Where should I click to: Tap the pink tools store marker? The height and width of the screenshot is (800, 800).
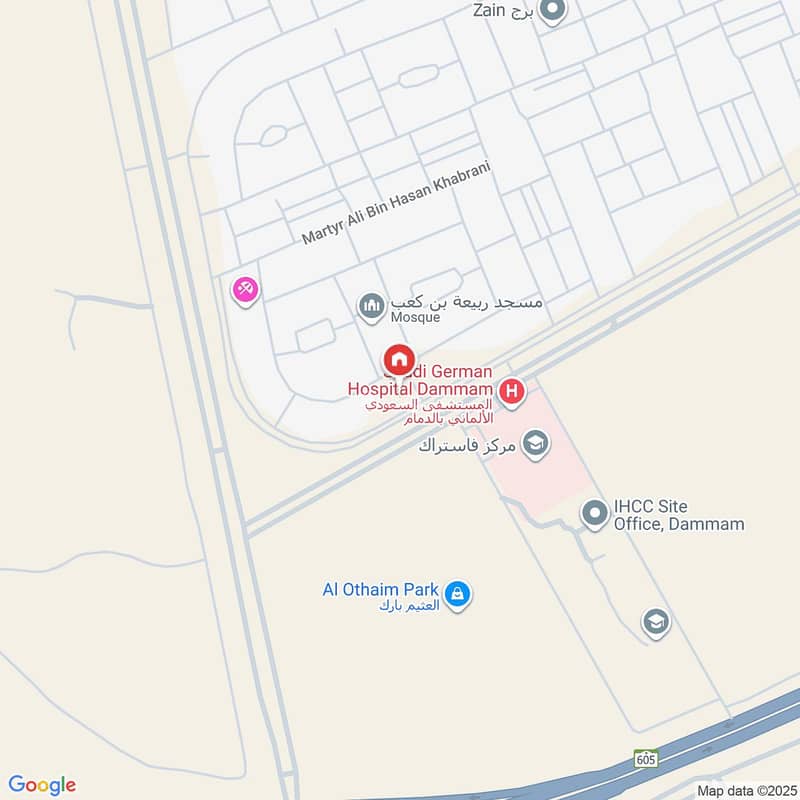click(246, 291)
